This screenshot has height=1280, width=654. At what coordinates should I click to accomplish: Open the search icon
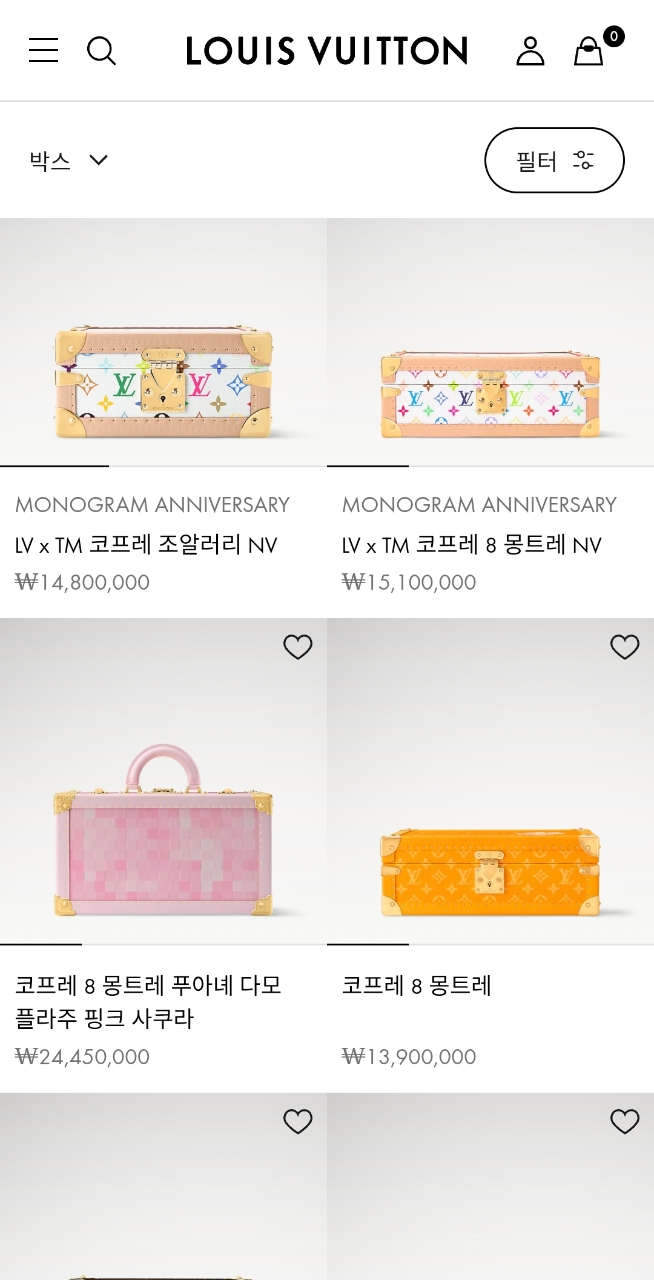[x=101, y=50]
